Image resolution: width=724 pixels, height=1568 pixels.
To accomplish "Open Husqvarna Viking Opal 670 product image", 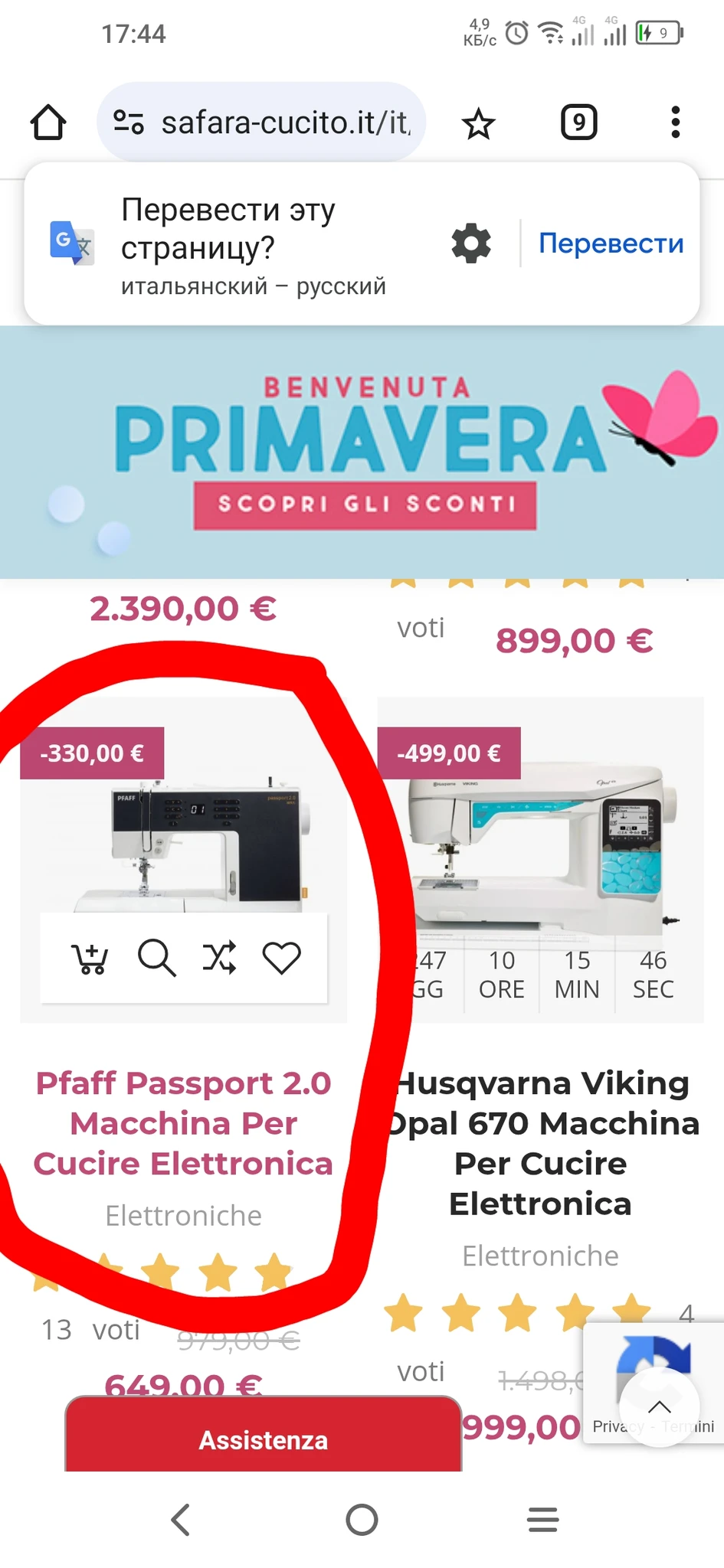I will tap(540, 842).
